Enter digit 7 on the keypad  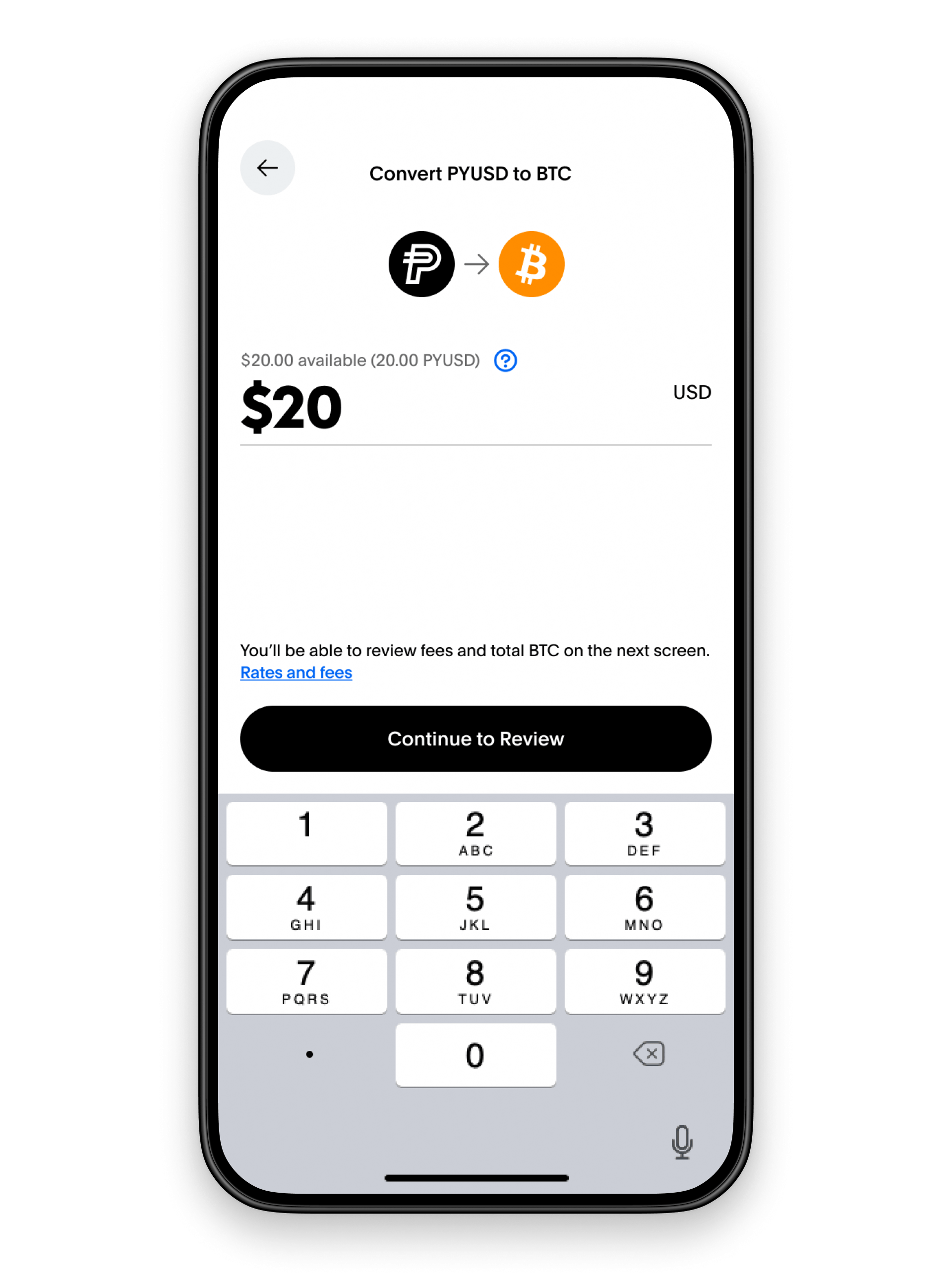(x=306, y=981)
